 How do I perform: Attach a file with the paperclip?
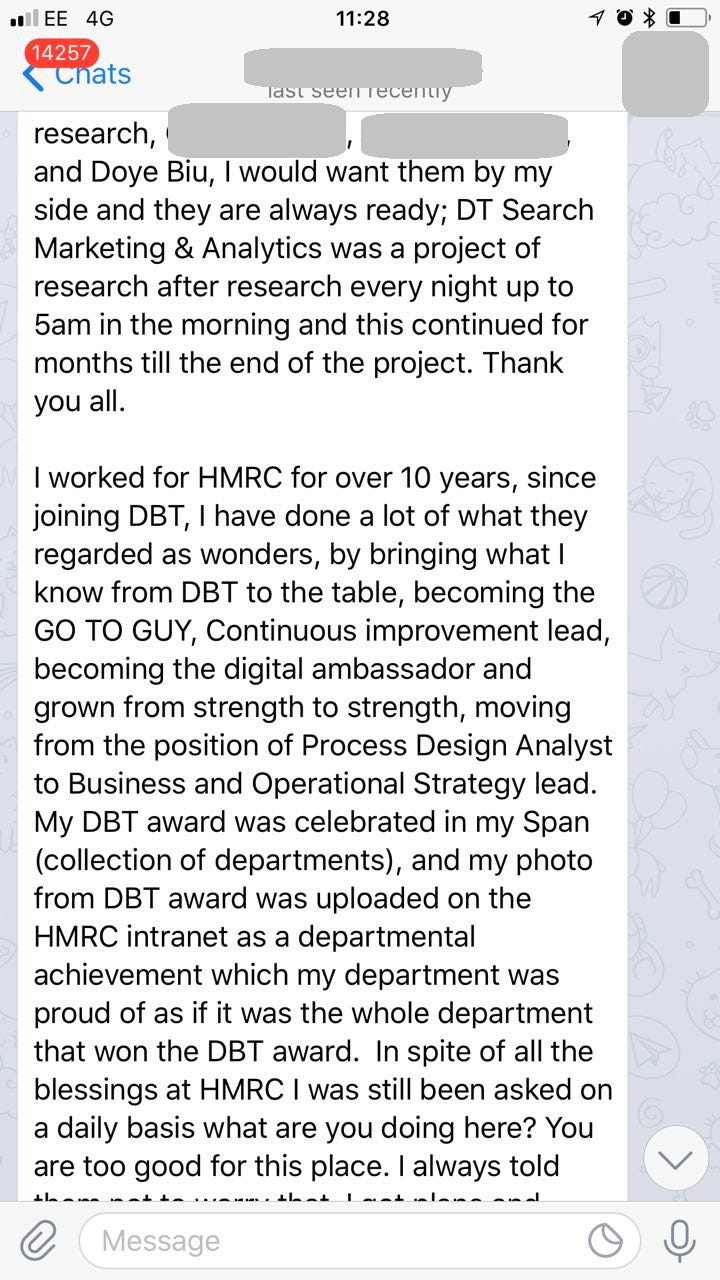(x=38, y=1241)
